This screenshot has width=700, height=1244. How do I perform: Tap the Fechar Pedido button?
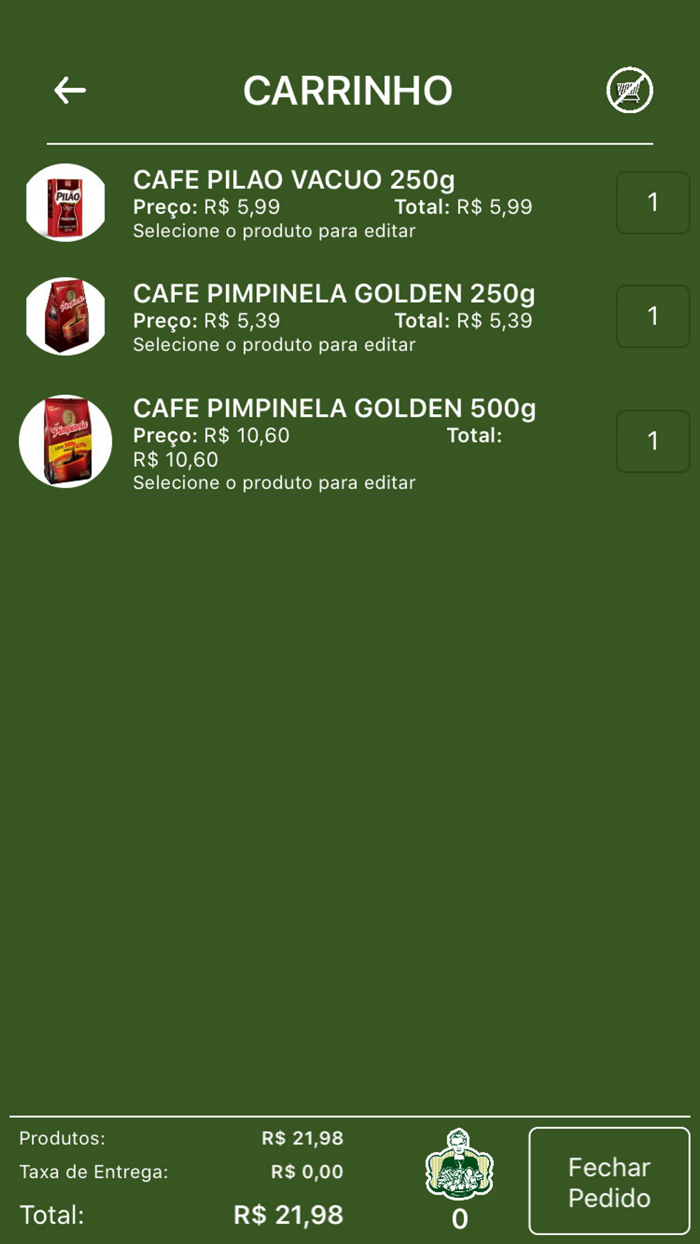click(609, 1182)
